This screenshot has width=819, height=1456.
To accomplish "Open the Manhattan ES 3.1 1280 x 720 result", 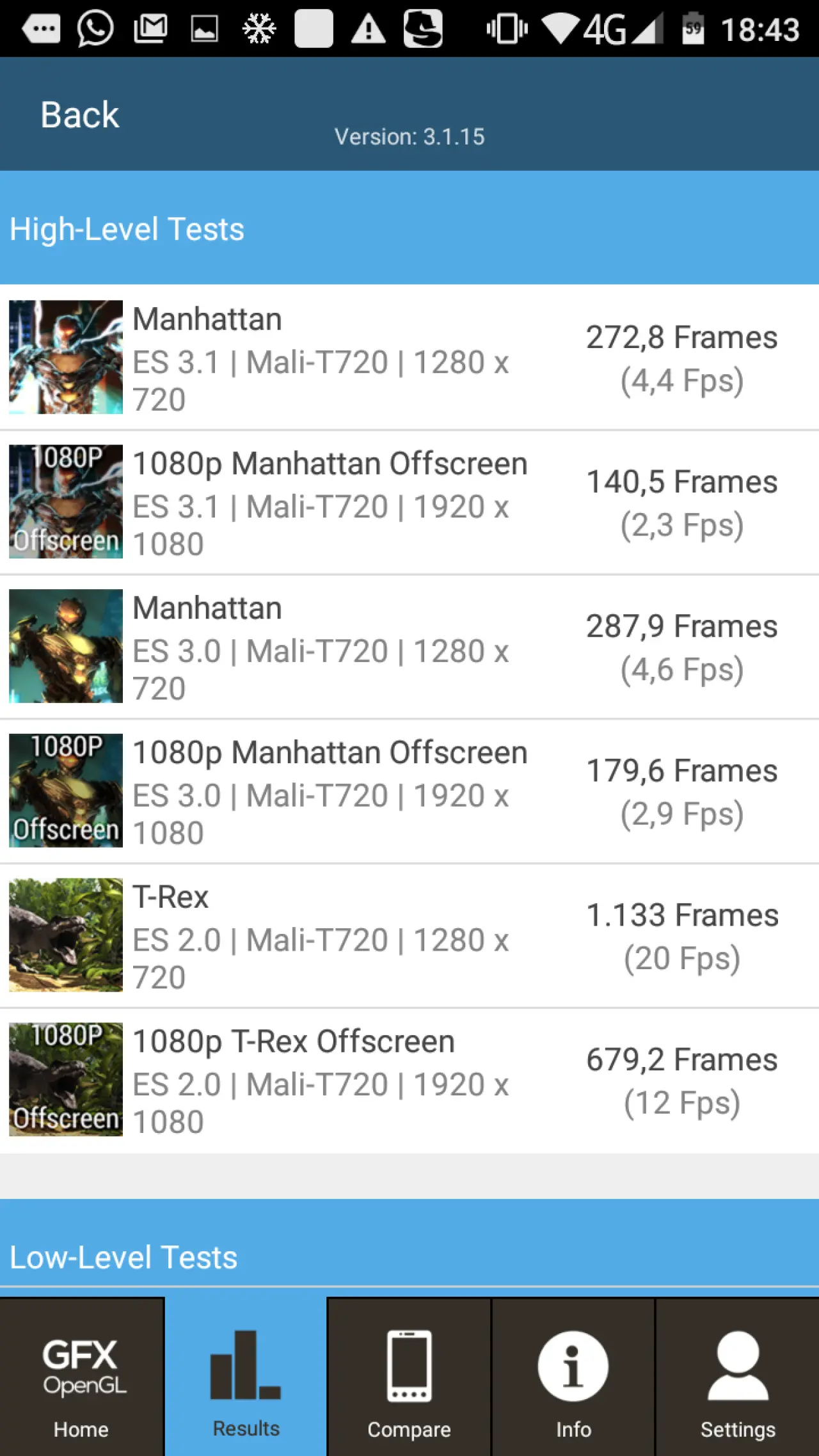I will coord(409,358).
